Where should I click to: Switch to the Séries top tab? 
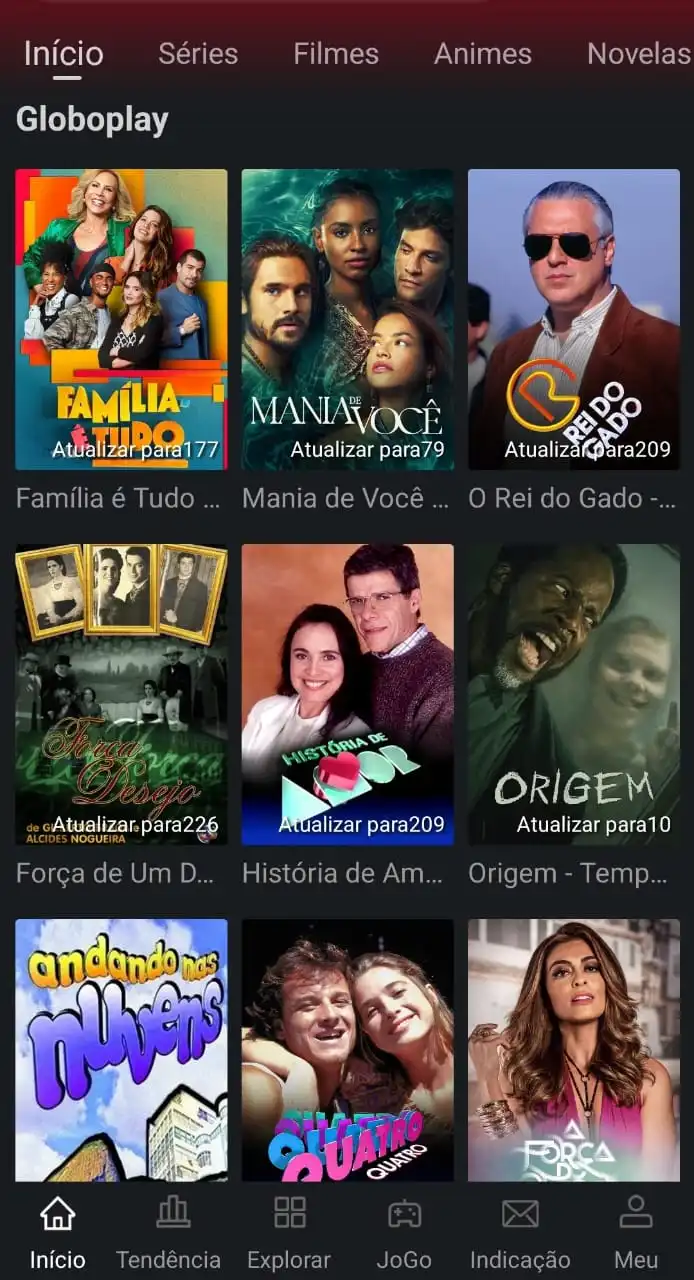[198, 54]
